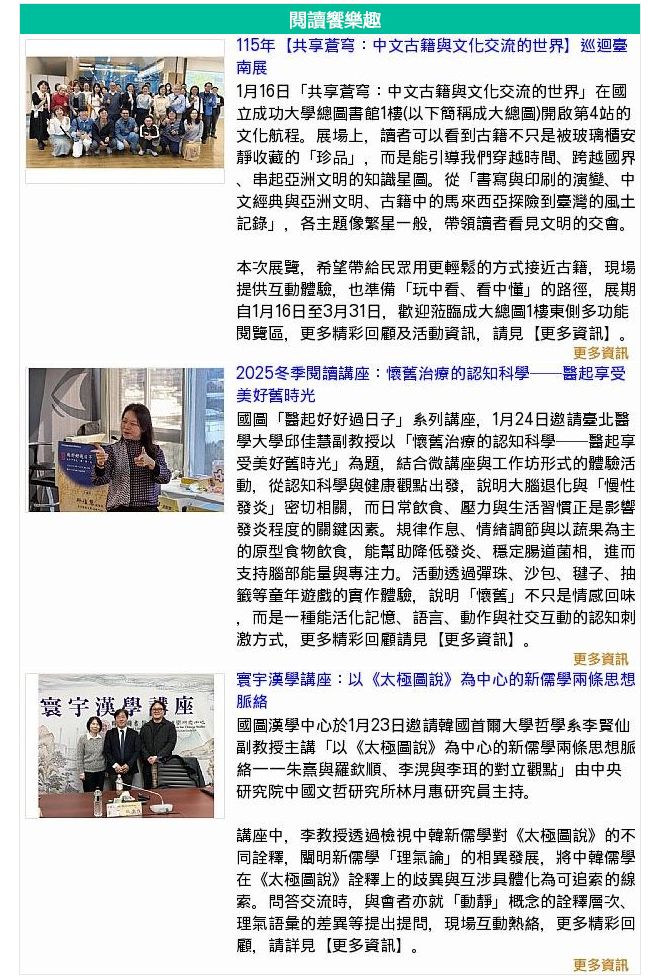
Task: Open the 115年【共享蒼穹】巡迴臺南展 article title
Action: (x=430, y=46)
